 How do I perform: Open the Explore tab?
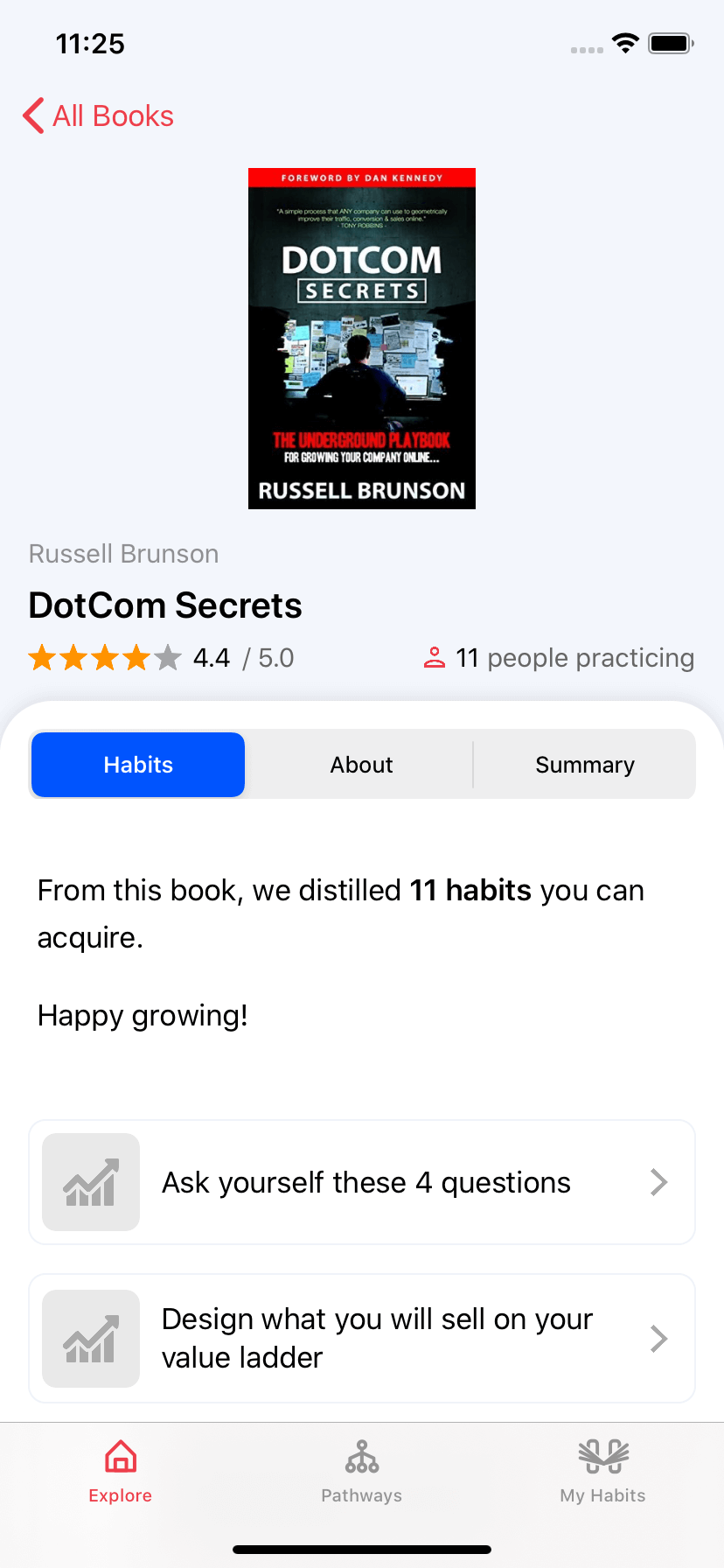[x=121, y=1471]
